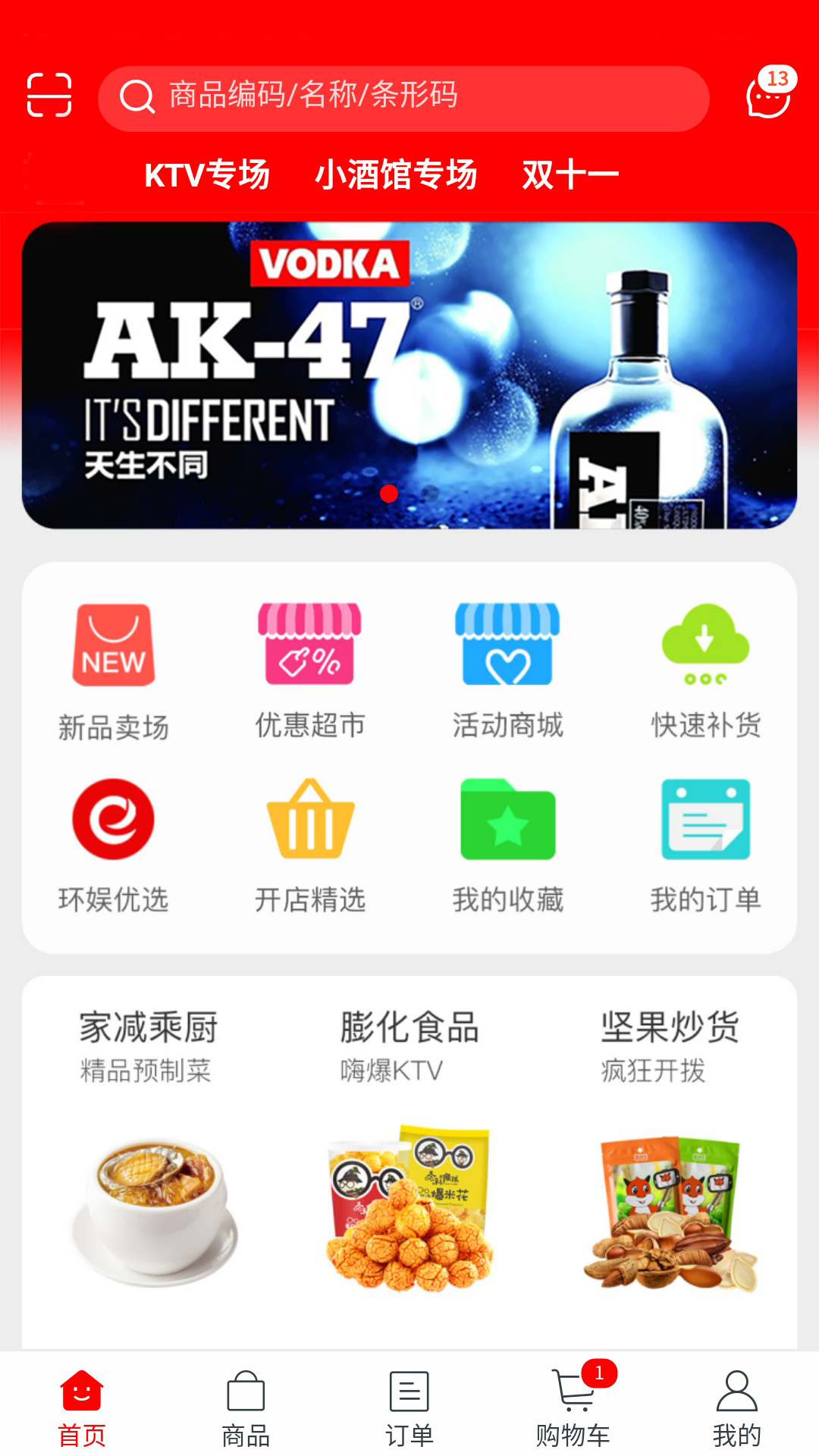Select the 双十一 menu item
This screenshot has width=819, height=1456.
tap(570, 173)
